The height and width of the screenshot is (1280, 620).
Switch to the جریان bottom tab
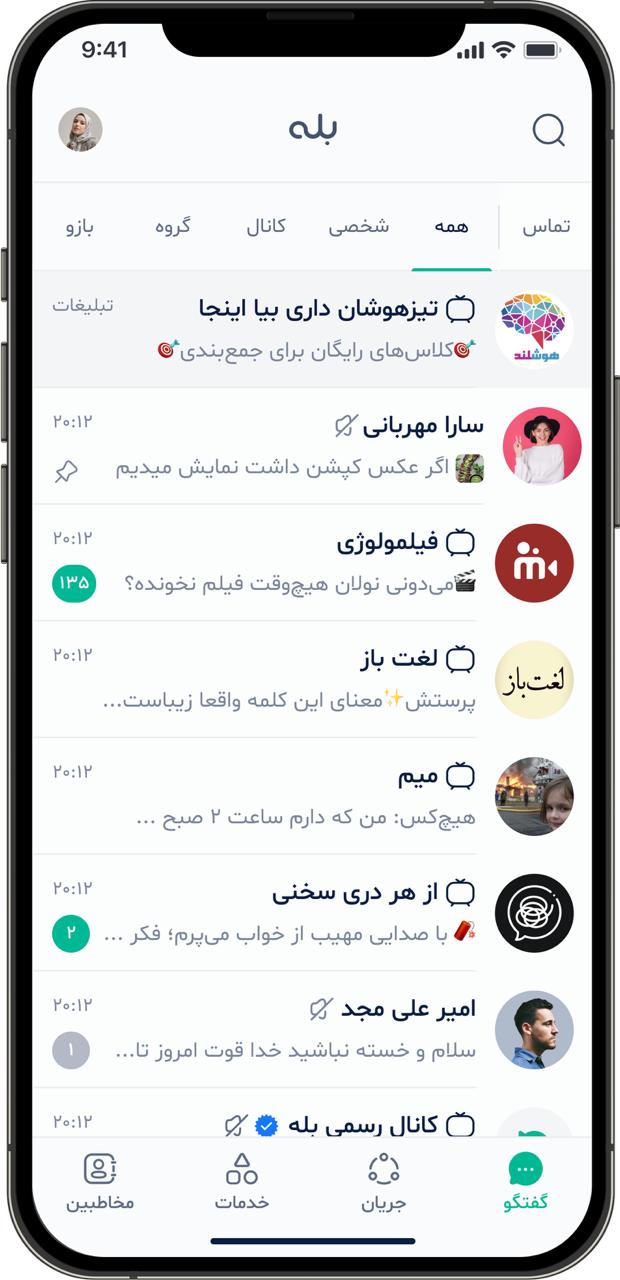tap(384, 1182)
